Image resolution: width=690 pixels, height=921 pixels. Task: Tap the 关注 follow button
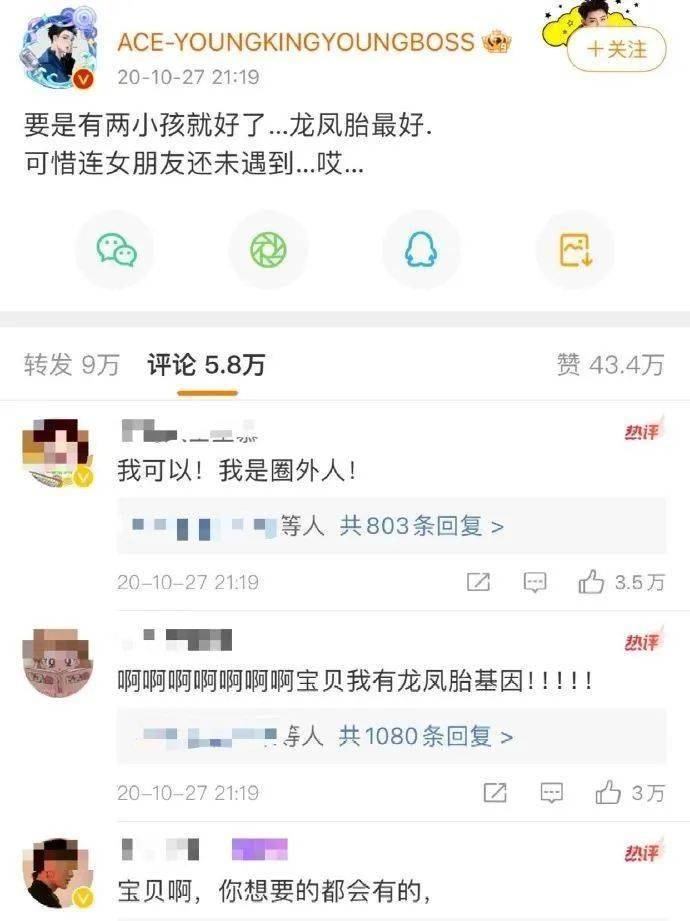(x=616, y=48)
